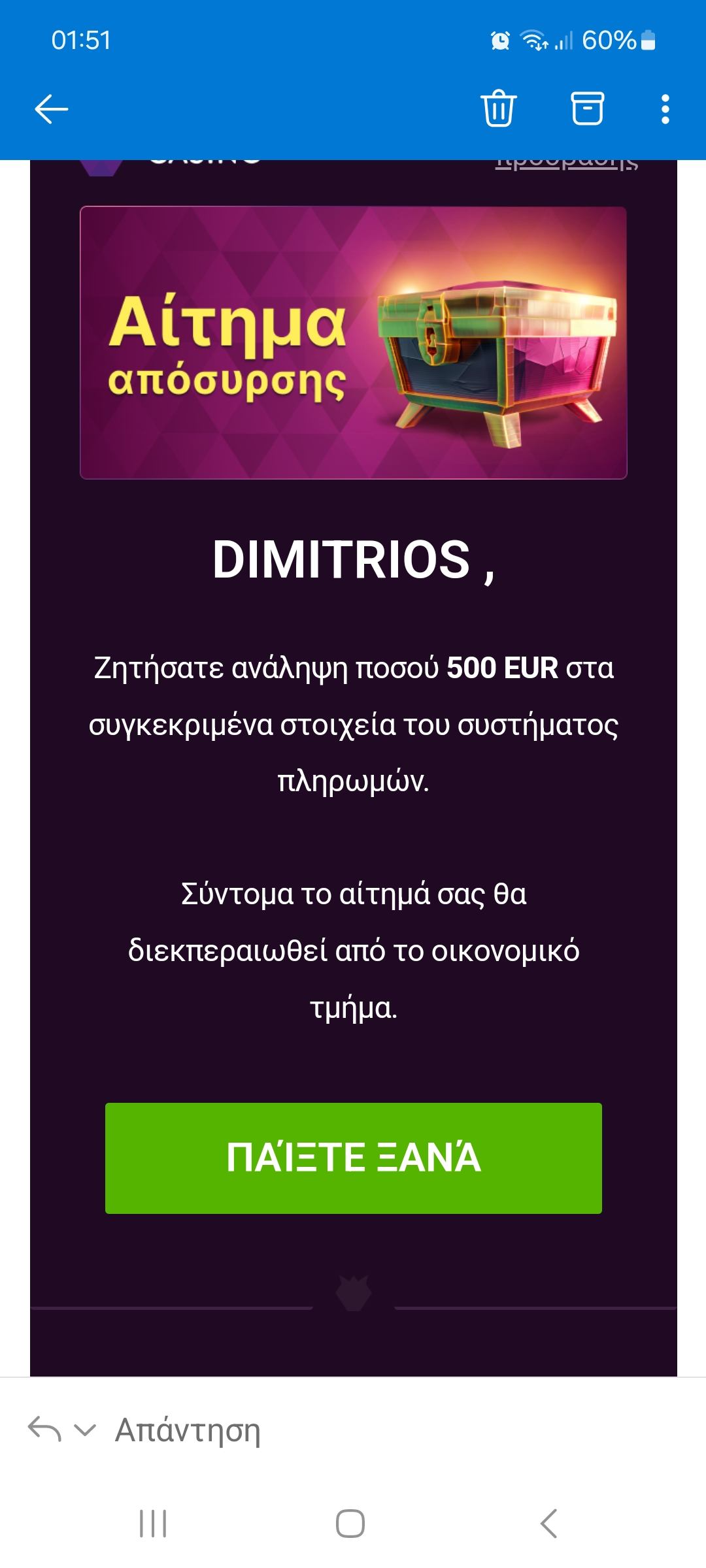Go to the home screen
The height and width of the screenshot is (1568, 706).
tap(350, 1524)
